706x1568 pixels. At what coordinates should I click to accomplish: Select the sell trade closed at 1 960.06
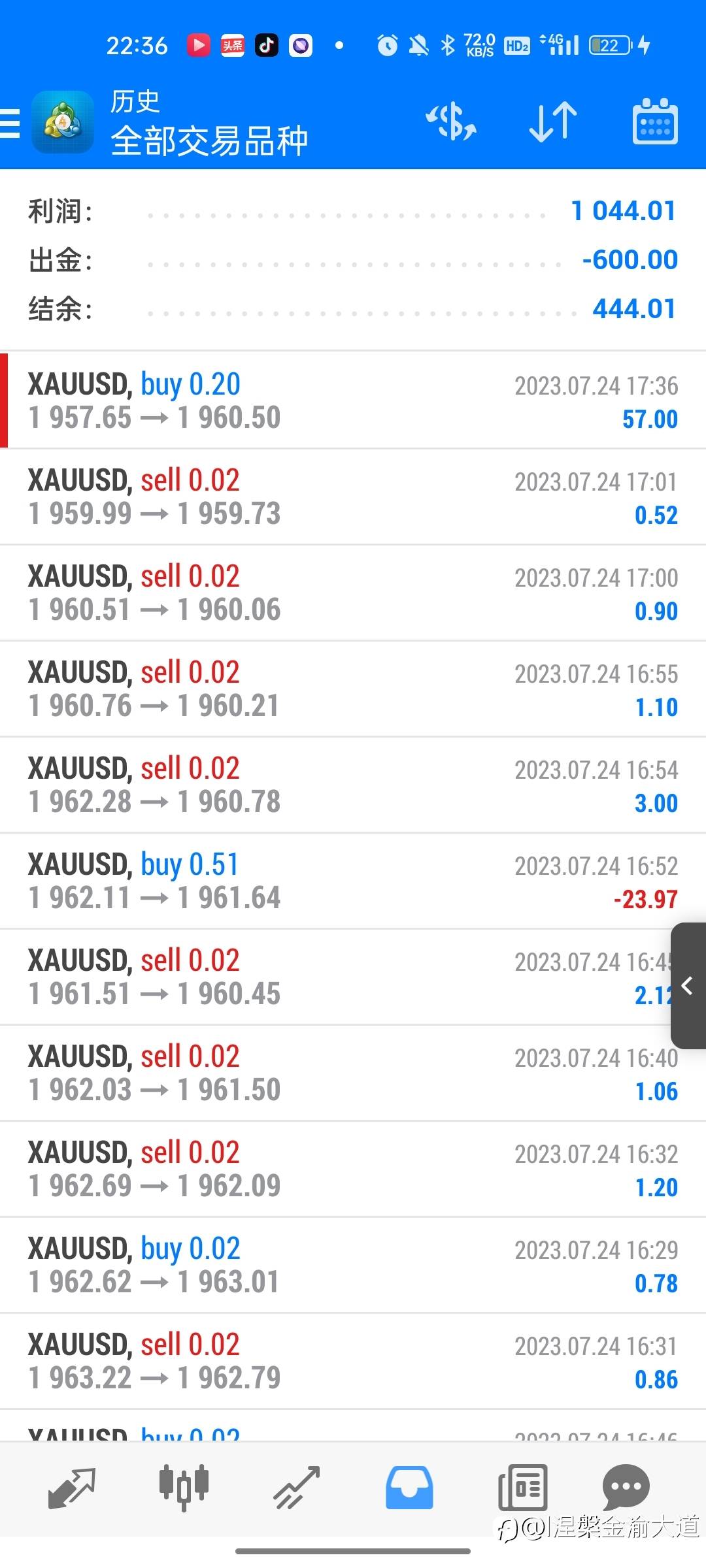pyautogui.click(x=353, y=593)
